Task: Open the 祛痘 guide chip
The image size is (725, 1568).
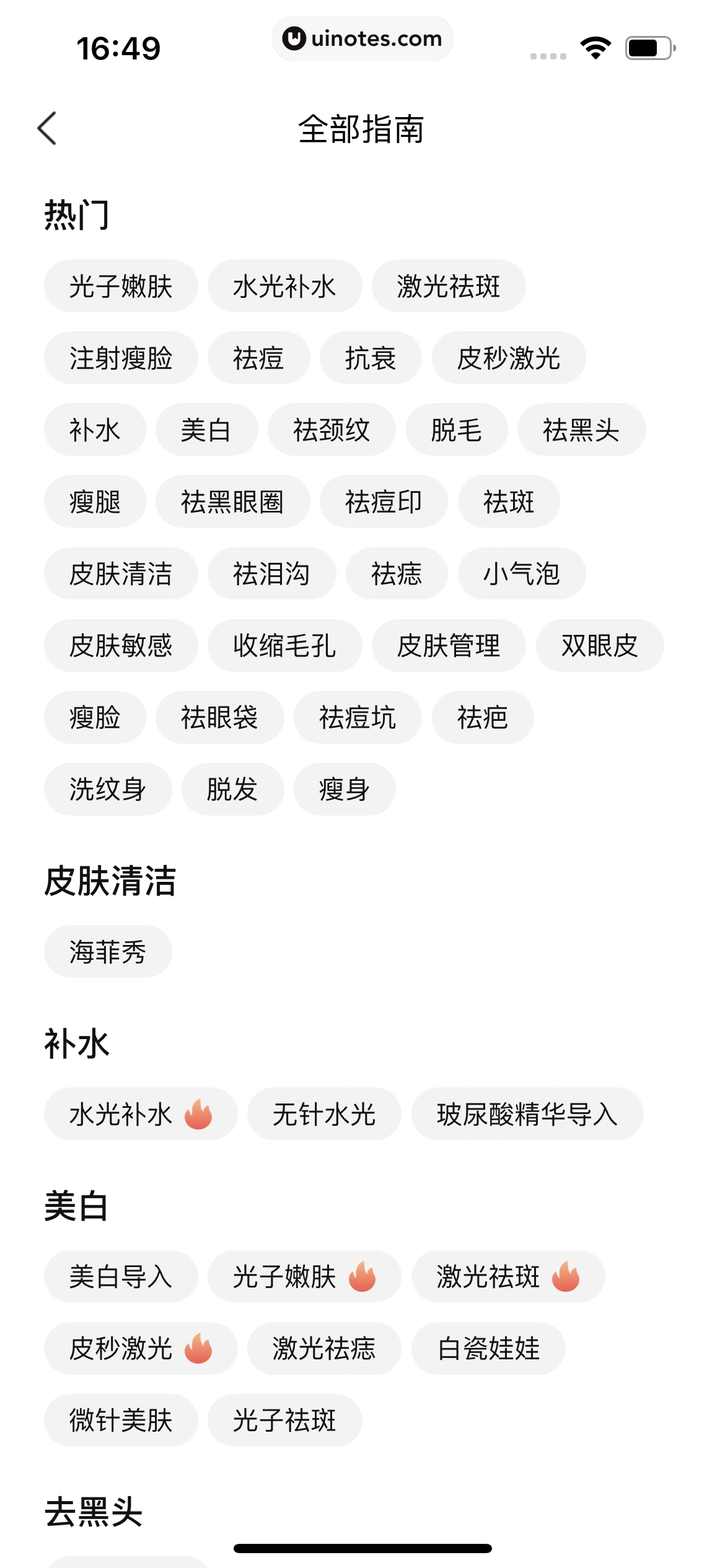Action: coord(258,358)
